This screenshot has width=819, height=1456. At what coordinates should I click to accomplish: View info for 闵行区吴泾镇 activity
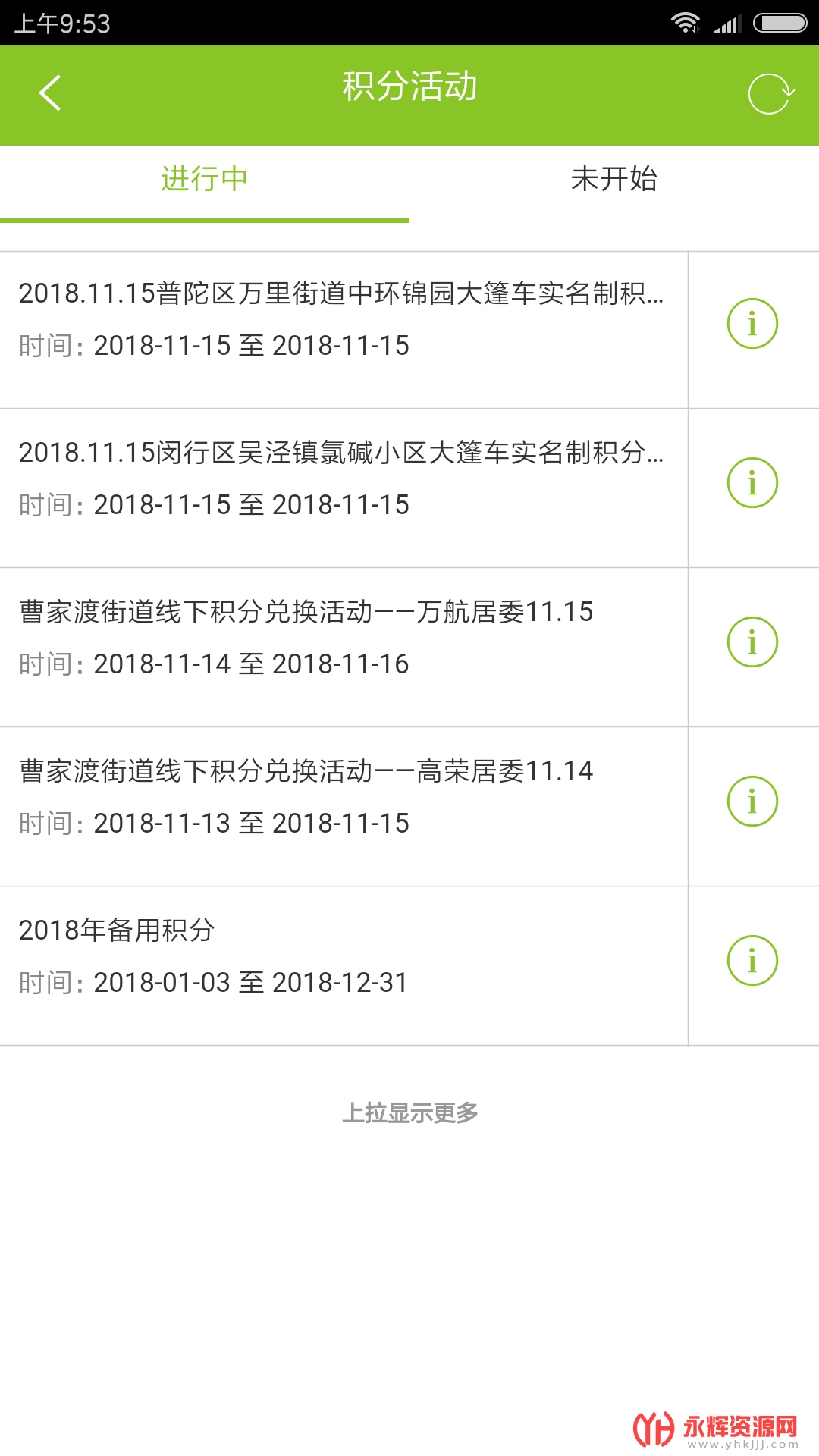[752, 483]
